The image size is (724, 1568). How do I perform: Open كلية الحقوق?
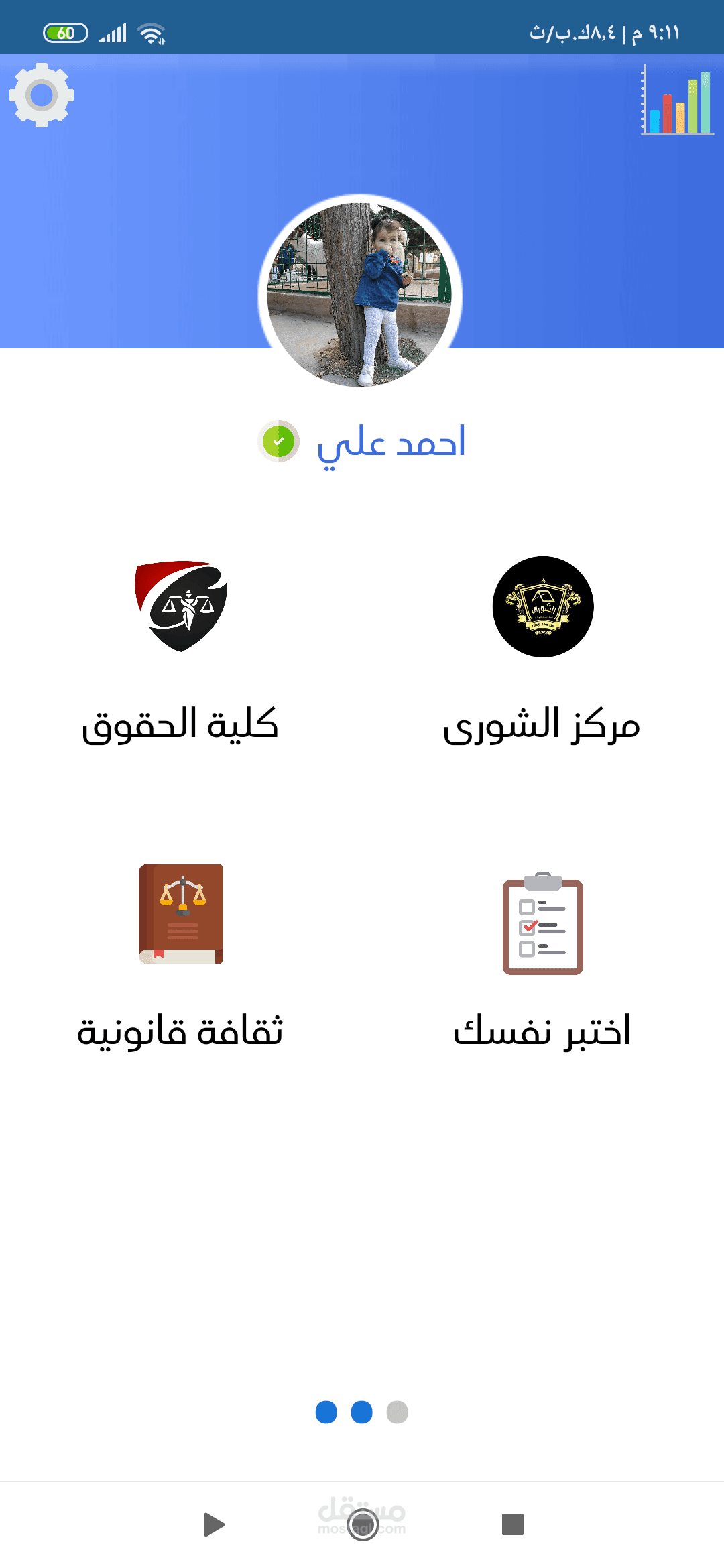pos(180,650)
